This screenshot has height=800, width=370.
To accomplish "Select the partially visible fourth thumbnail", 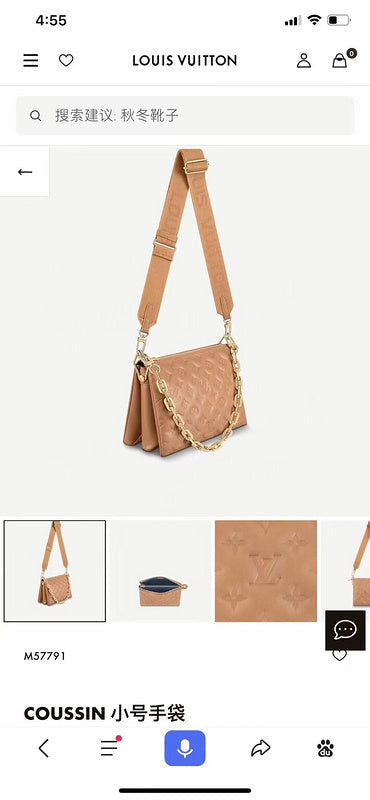I will [346, 565].
